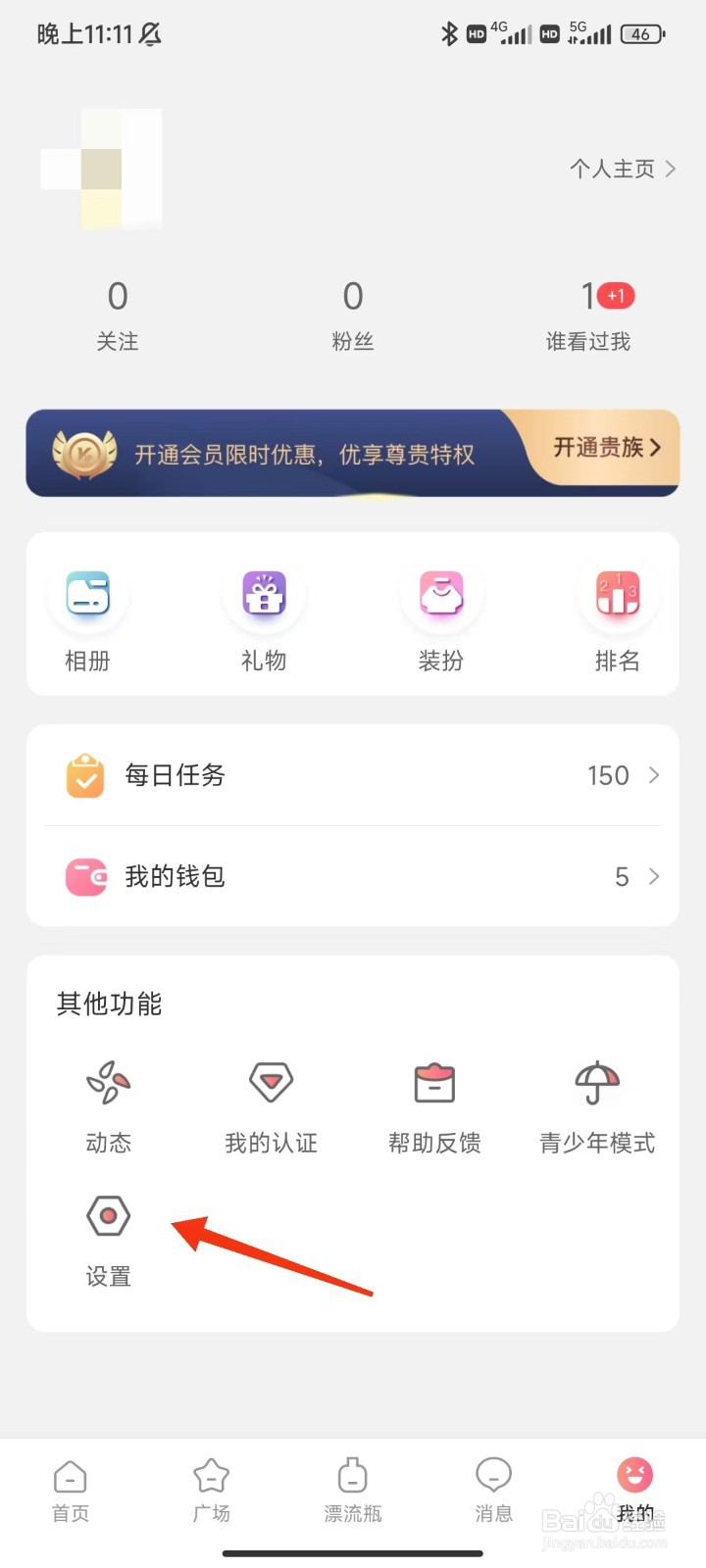
Task: Open 动态 under 其他功能
Action: [x=108, y=1105]
